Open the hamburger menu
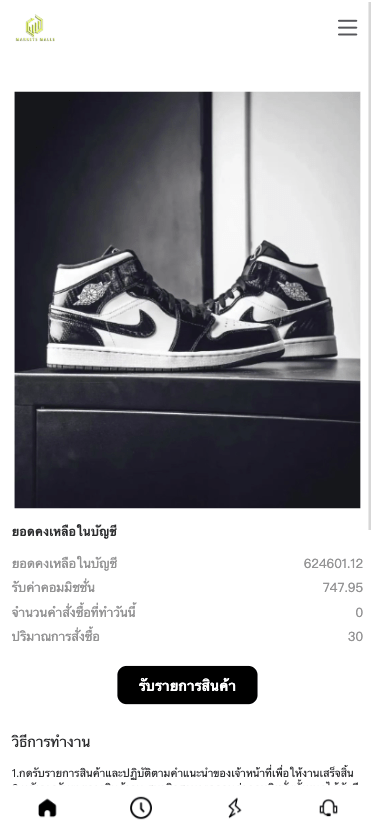This screenshot has width=374, height=829. [348, 27]
